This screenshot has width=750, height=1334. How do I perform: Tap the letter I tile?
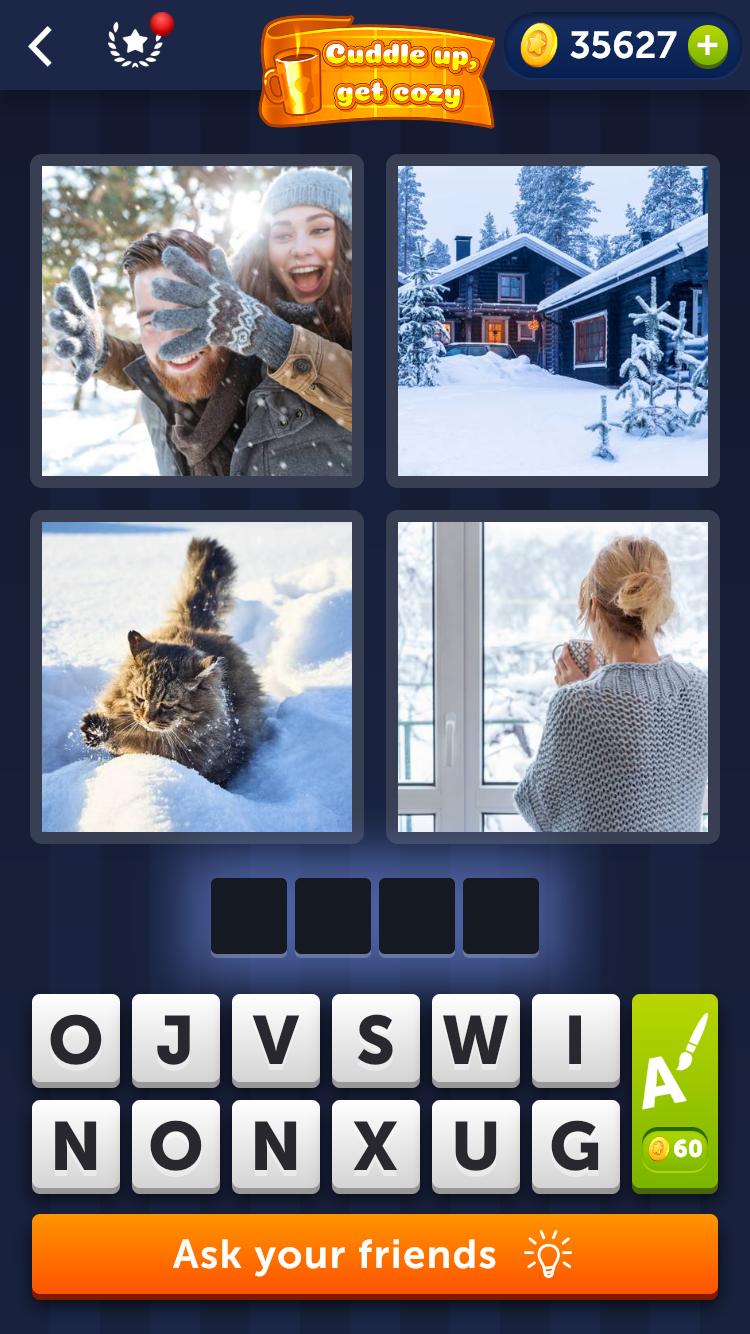coord(576,1040)
